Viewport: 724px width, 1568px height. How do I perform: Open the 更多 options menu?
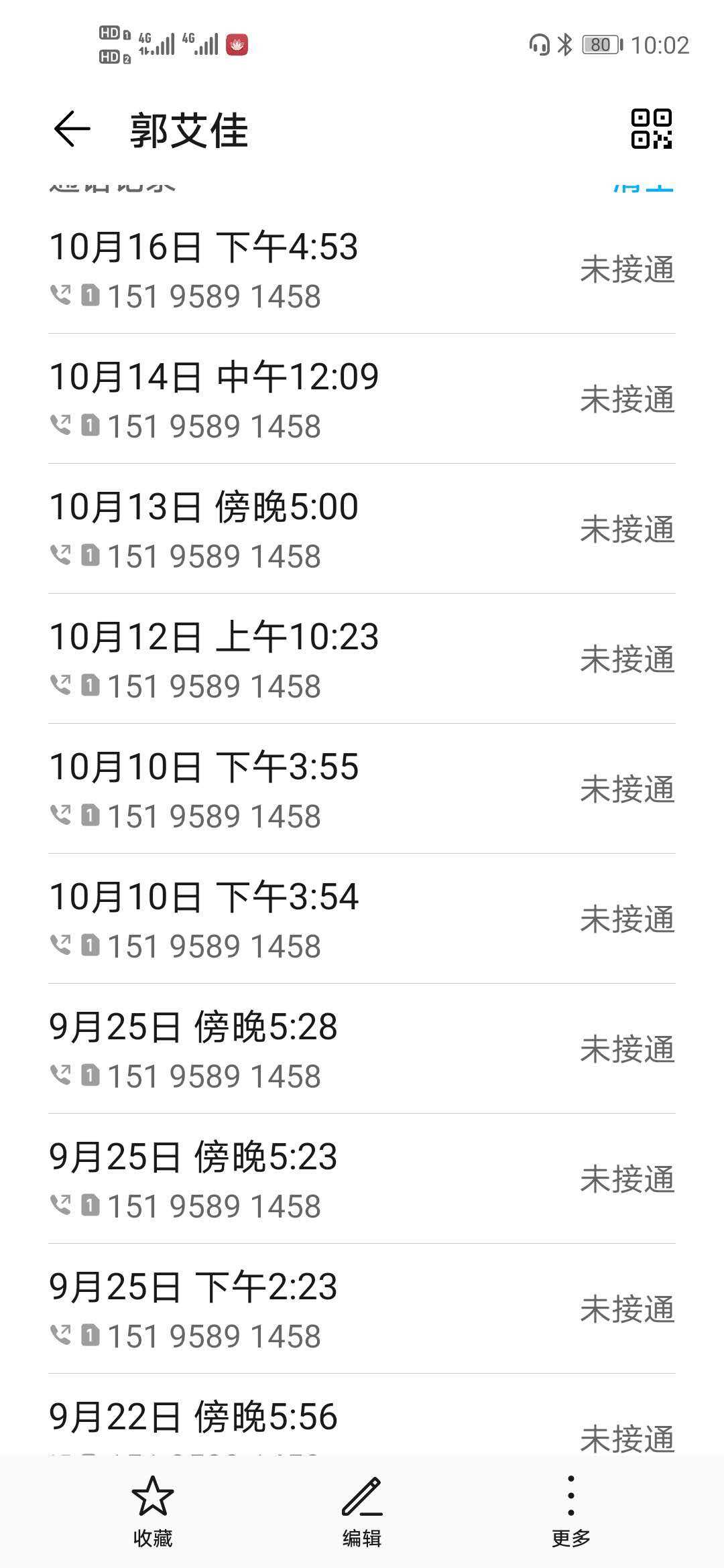(x=570, y=1507)
